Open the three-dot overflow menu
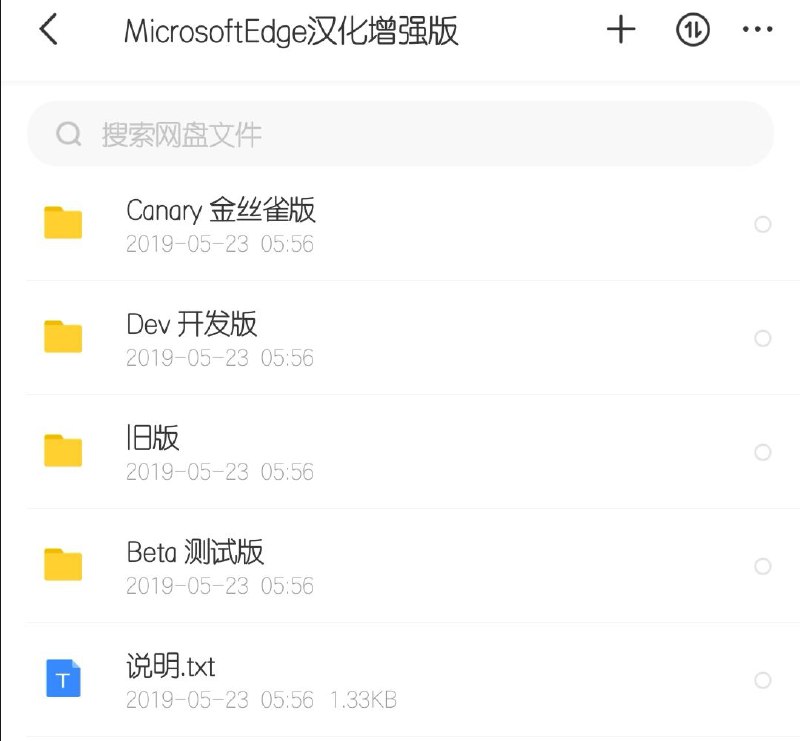Image resolution: width=800 pixels, height=741 pixels. point(757,30)
